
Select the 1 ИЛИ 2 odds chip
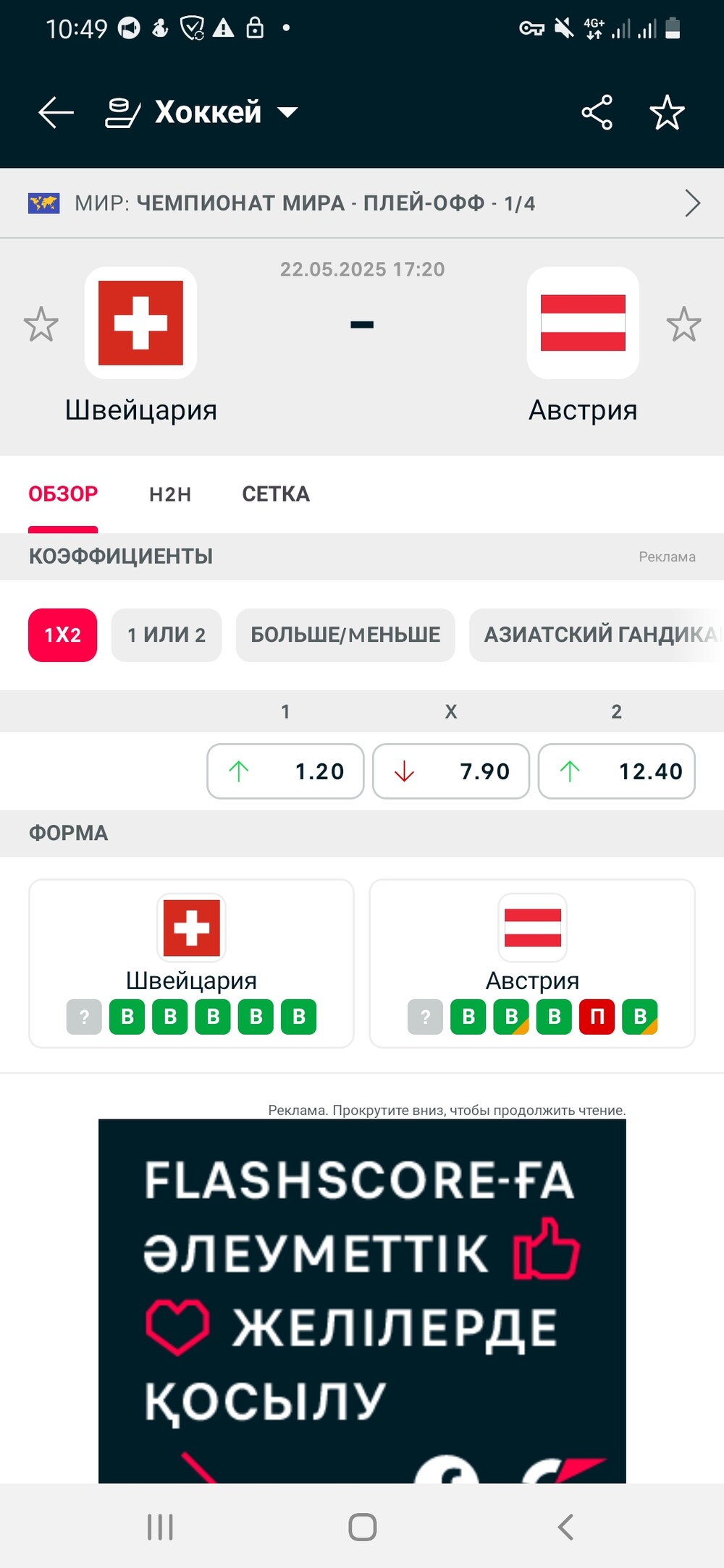coord(167,635)
